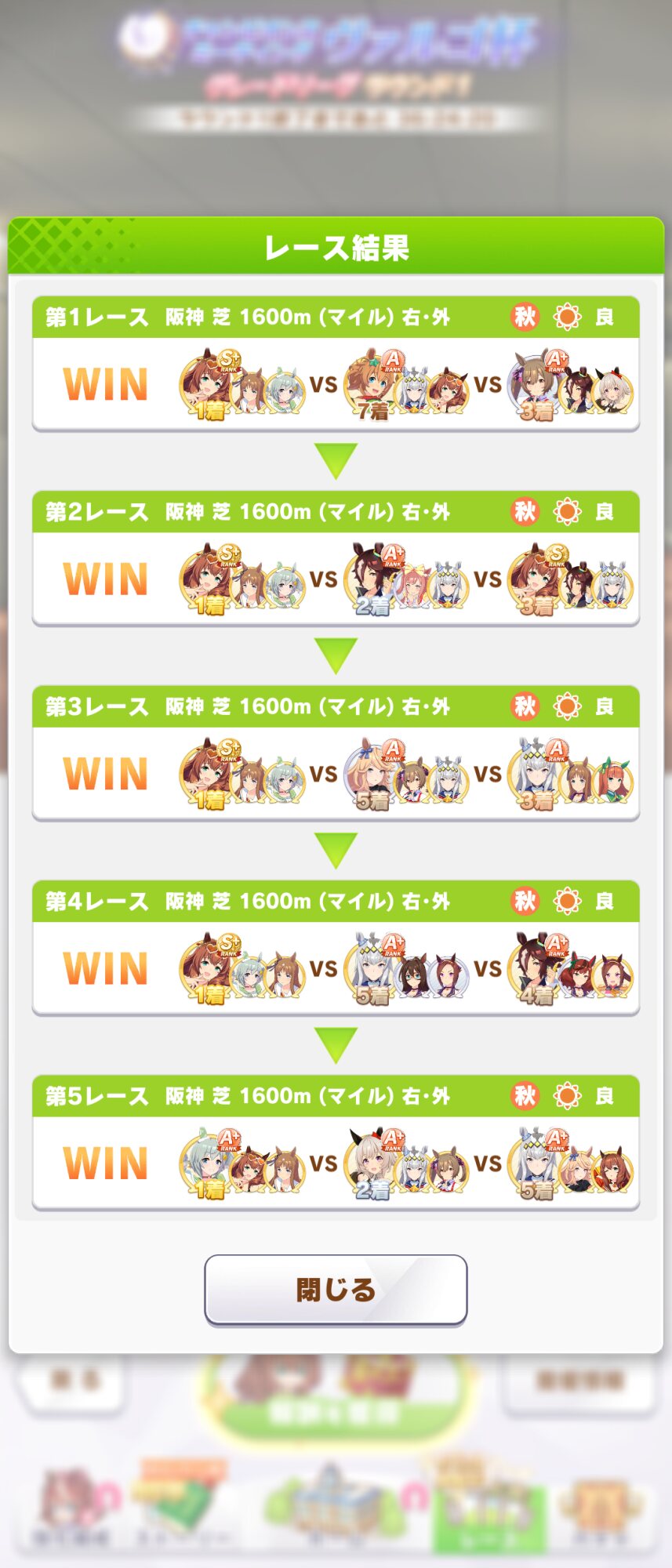
Task: View details of 第3レース result
Action: coord(336,753)
